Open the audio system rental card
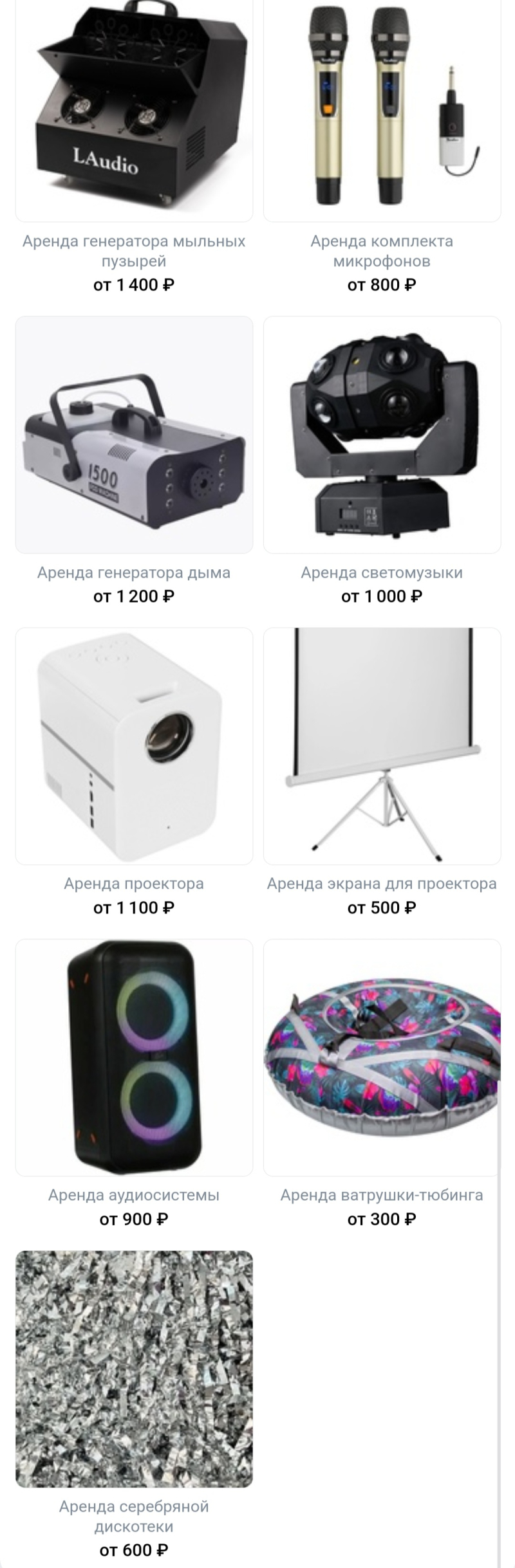The height and width of the screenshot is (1568, 515). coord(134,1057)
